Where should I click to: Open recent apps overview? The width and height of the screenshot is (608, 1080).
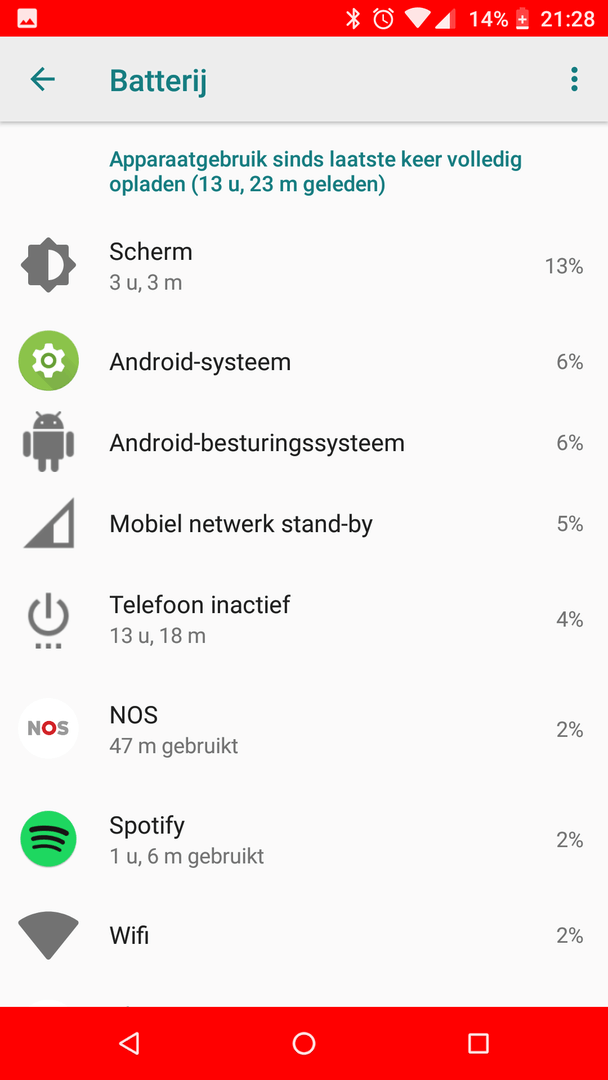(x=478, y=1044)
